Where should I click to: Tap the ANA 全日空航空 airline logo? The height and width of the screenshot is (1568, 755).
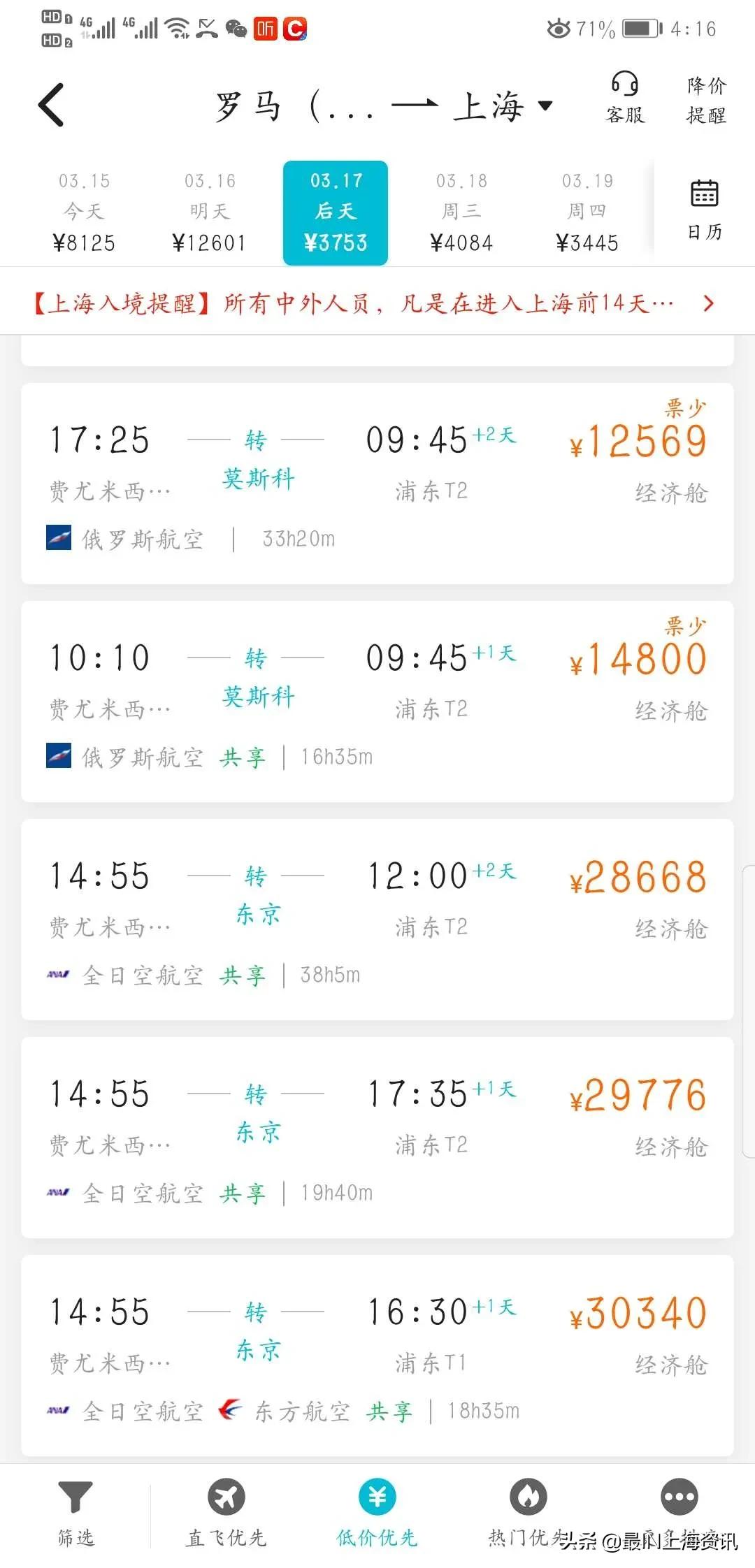click(x=59, y=975)
